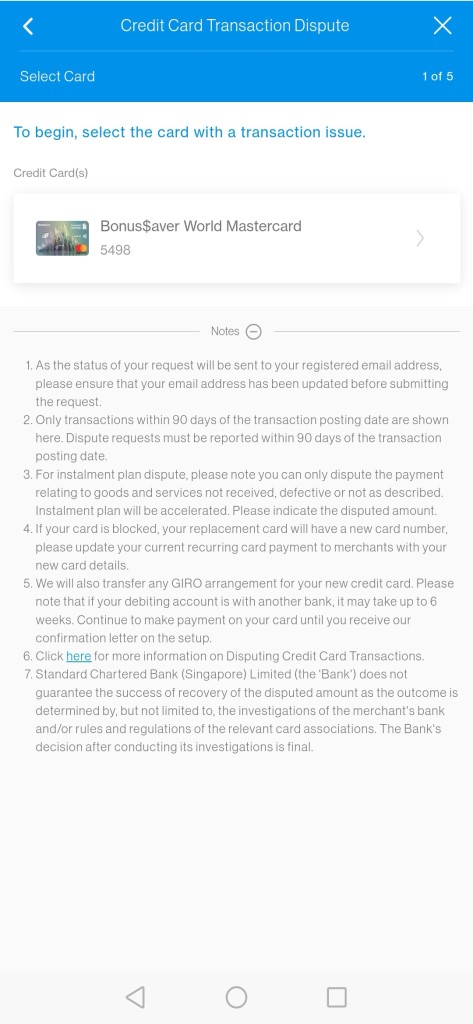Close the transaction dispute screen
Viewport: 473px width, 1024px height.
point(442,25)
